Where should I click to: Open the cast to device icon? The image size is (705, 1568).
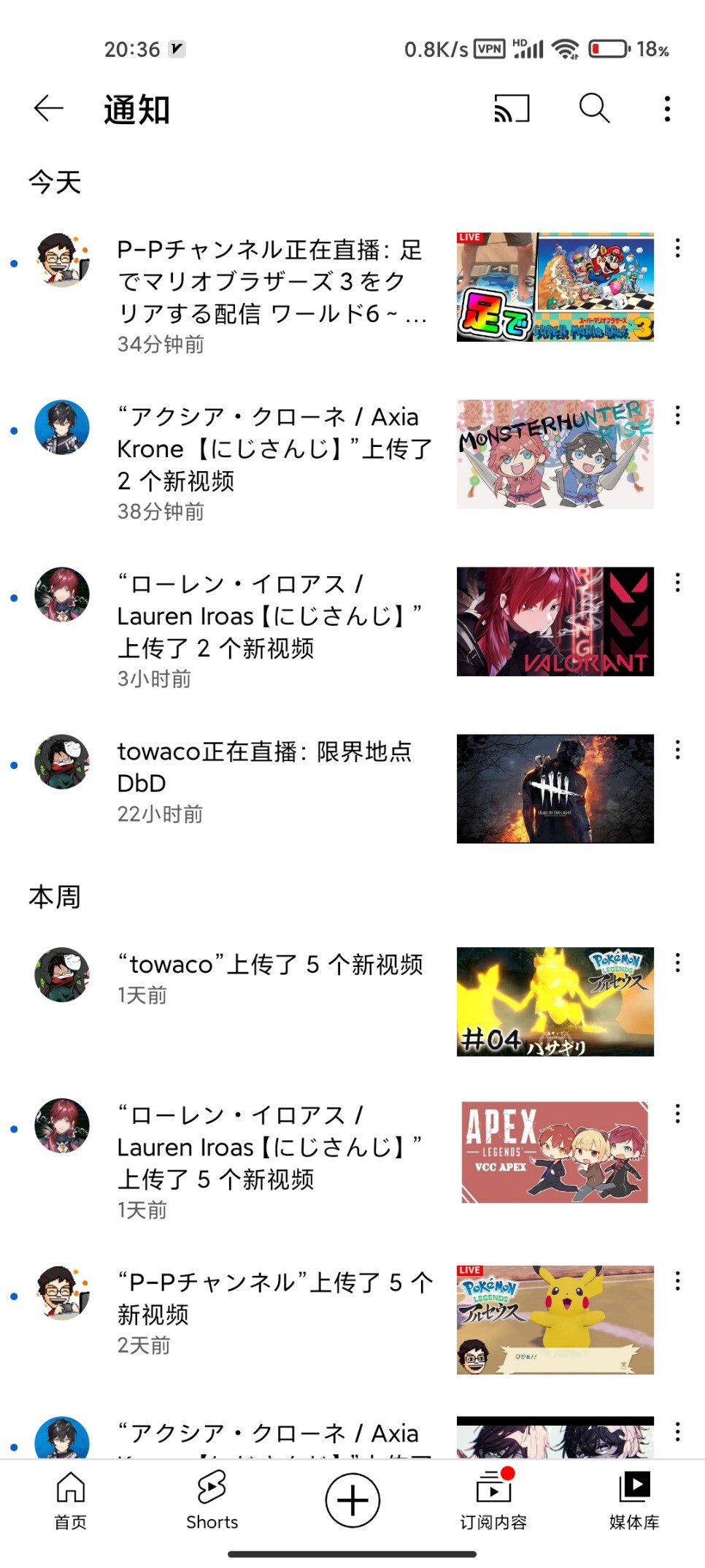pyautogui.click(x=512, y=109)
